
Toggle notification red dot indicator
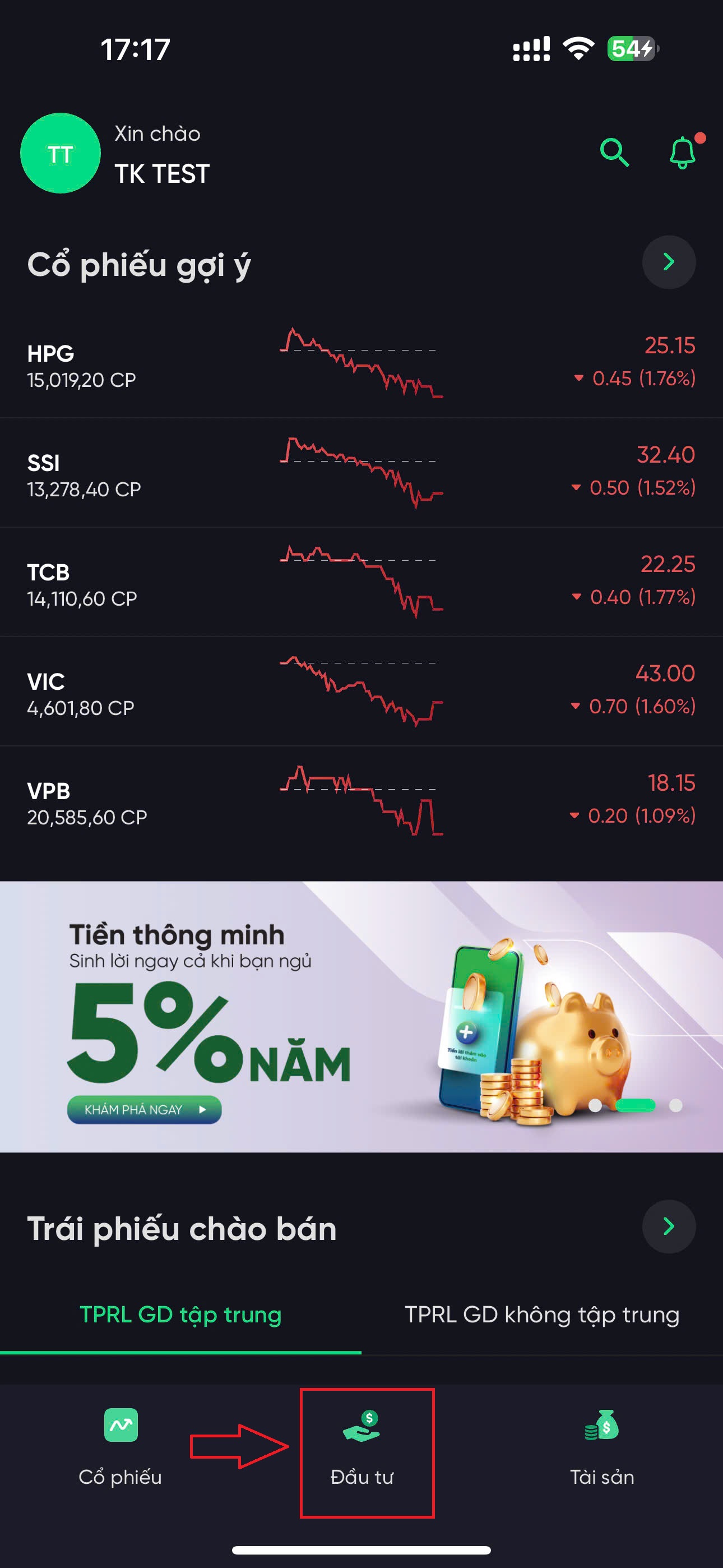click(700, 139)
